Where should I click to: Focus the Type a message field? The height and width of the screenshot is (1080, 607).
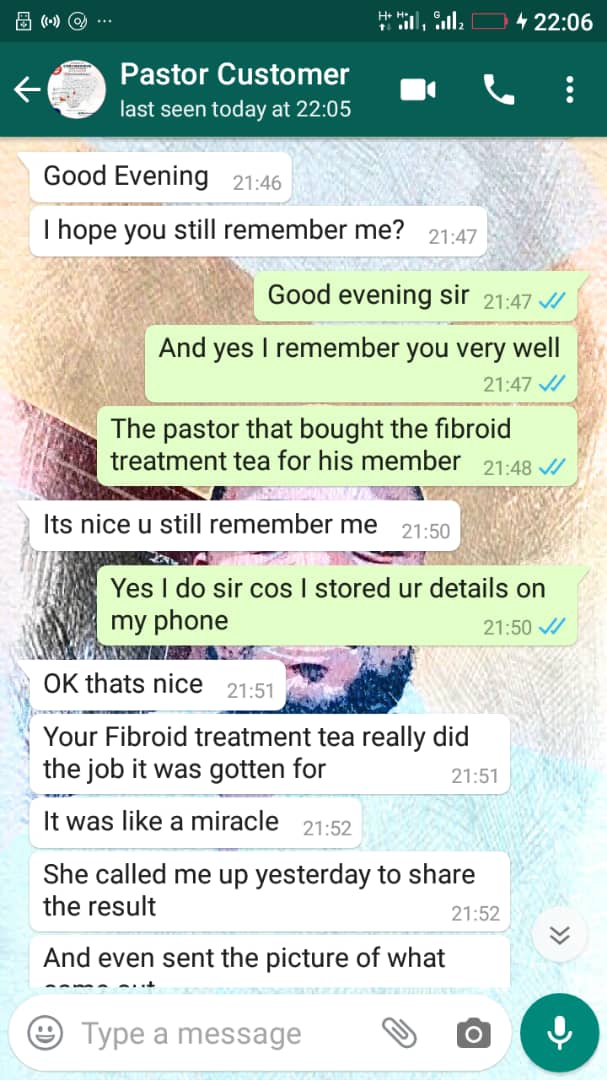pos(220,1033)
